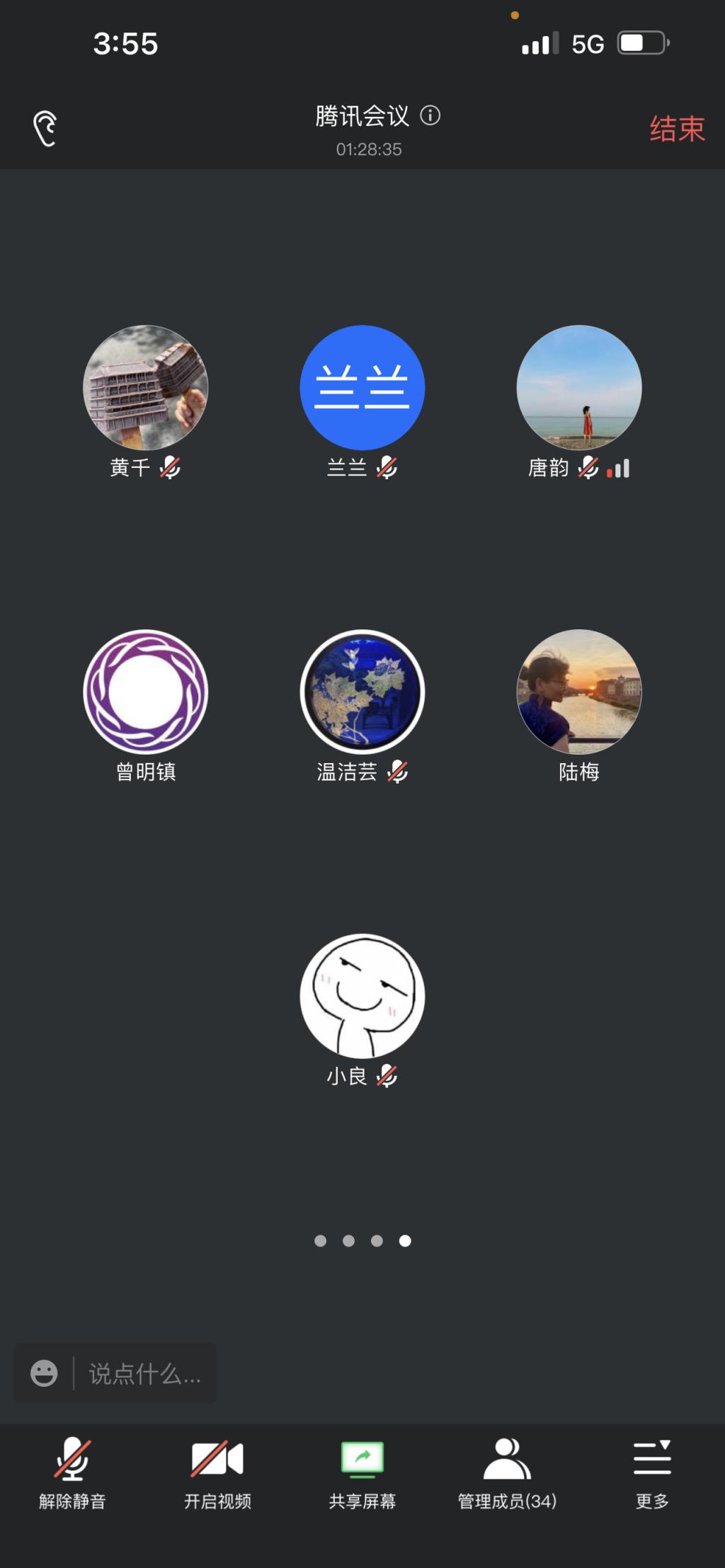The image size is (725, 1568).
Task: Tap the 说点什么 chat input
Action: click(144, 1374)
